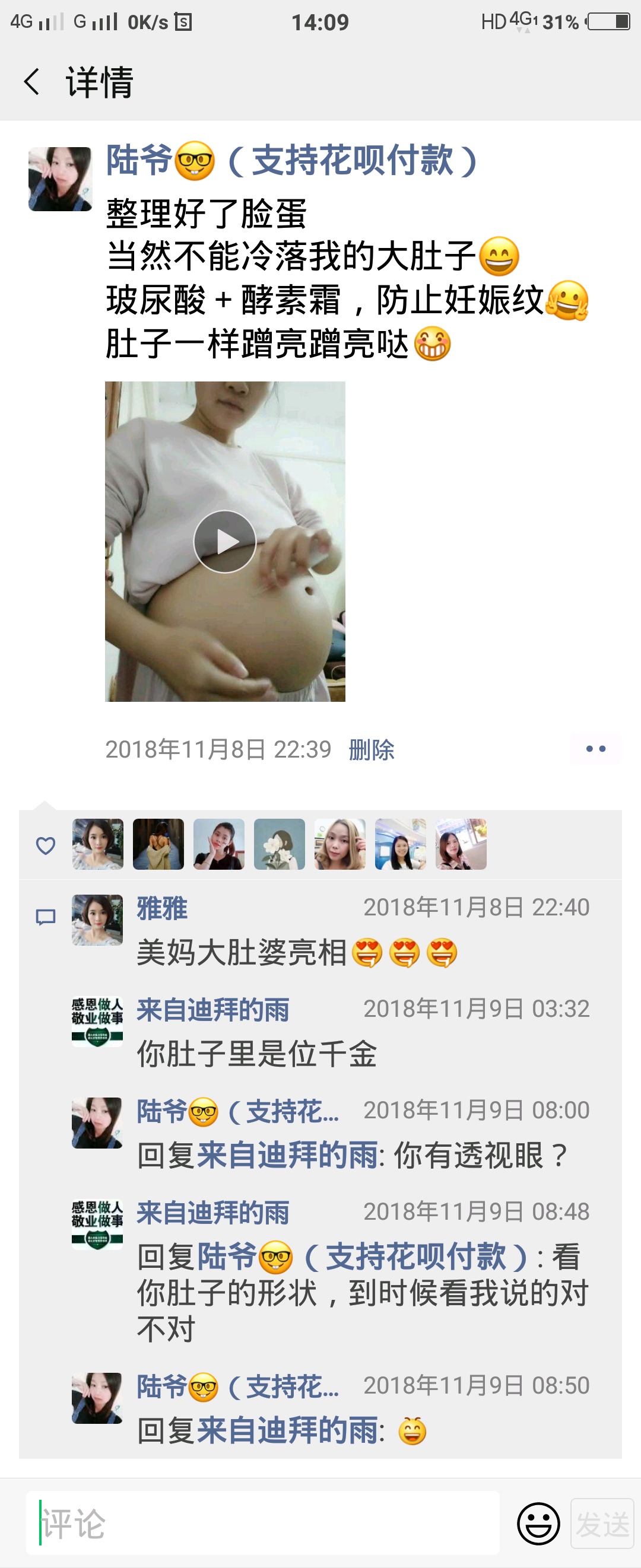The width and height of the screenshot is (641, 1568).
Task: Open the emoji picker beside comment box
Action: 538,1524
